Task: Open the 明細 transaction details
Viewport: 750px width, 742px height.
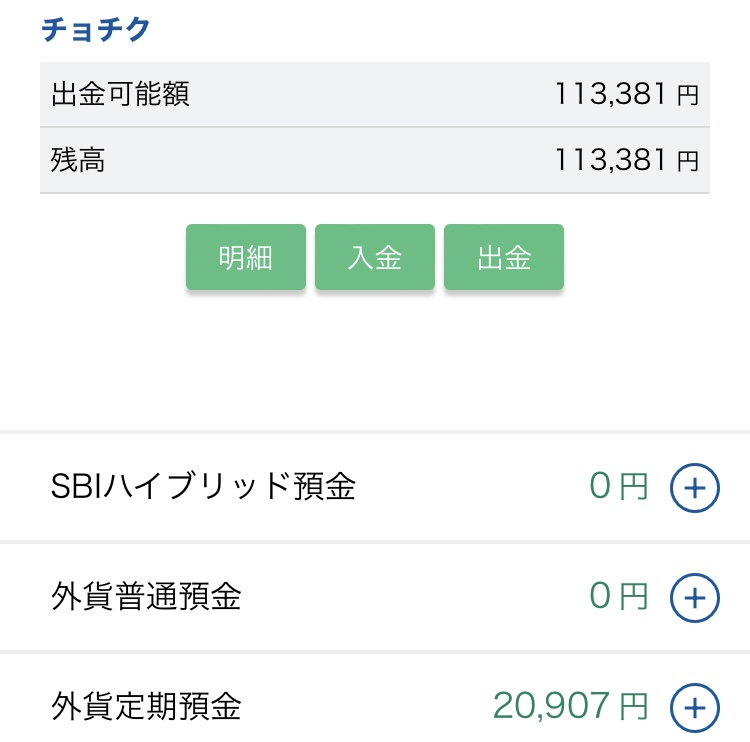Action: click(246, 258)
